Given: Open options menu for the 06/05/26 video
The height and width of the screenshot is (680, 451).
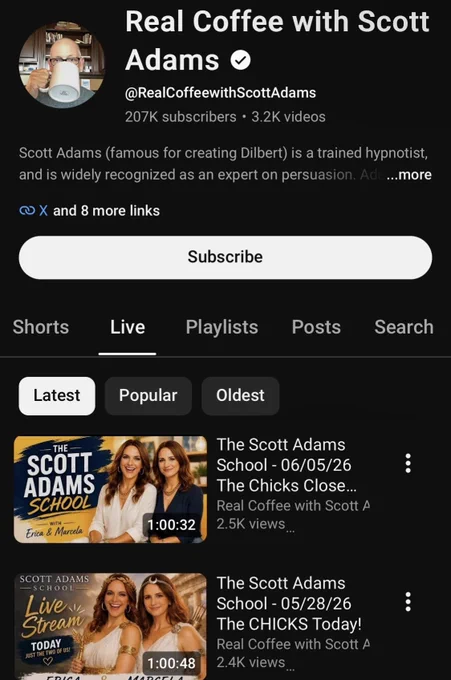Looking at the screenshot, I should (x=408, y=463).
